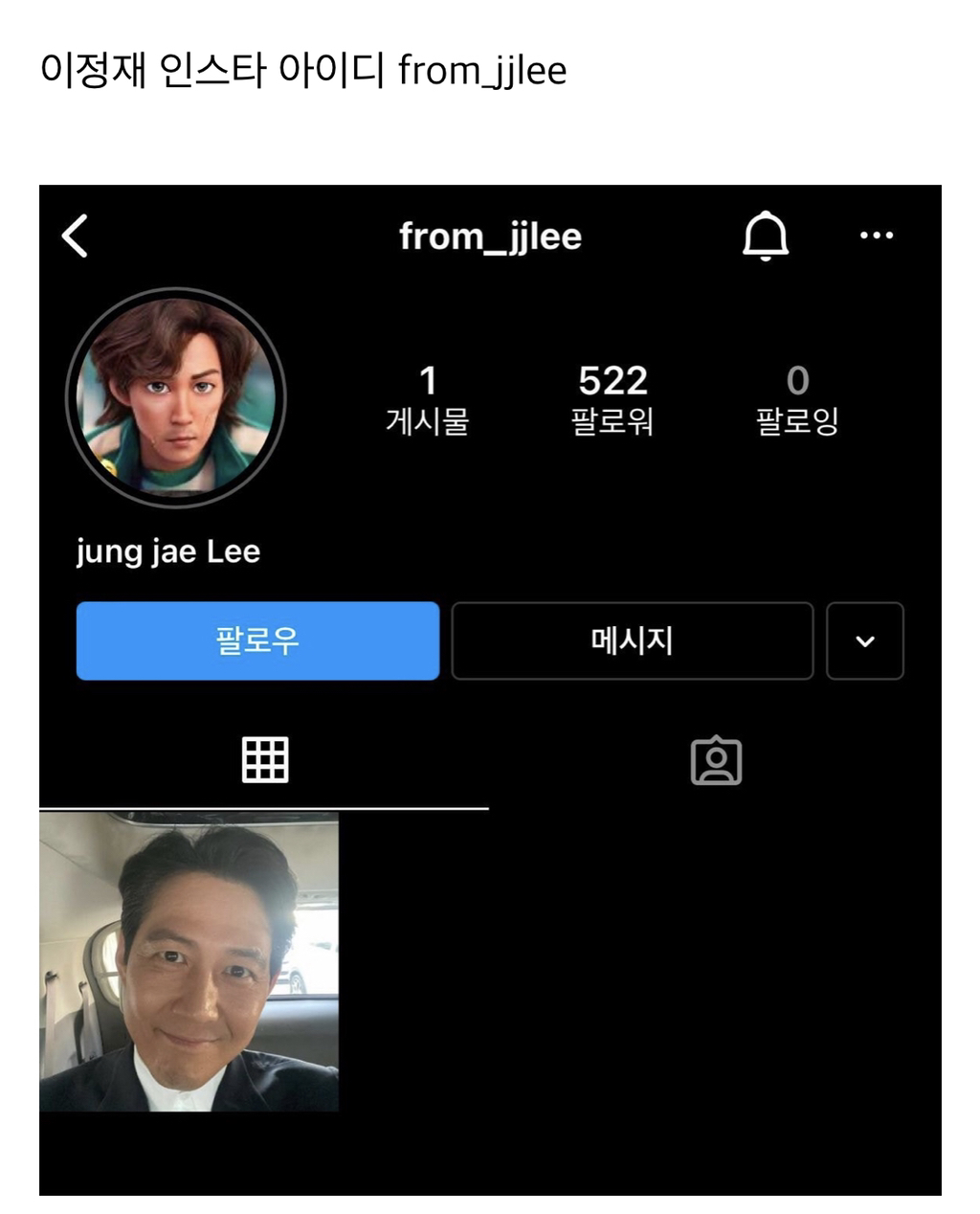Open the dropdown beside the message button

point(865,641)
